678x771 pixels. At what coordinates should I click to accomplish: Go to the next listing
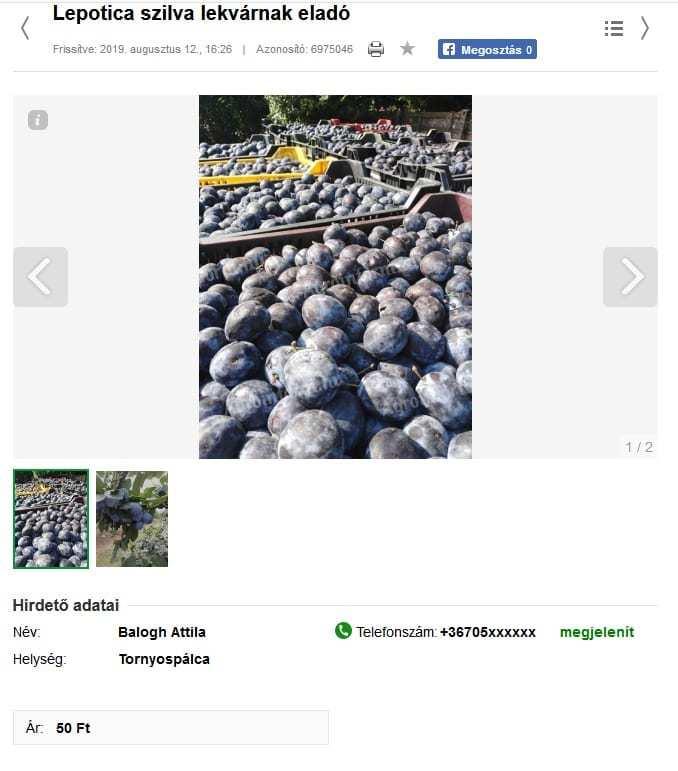(645, 28)
